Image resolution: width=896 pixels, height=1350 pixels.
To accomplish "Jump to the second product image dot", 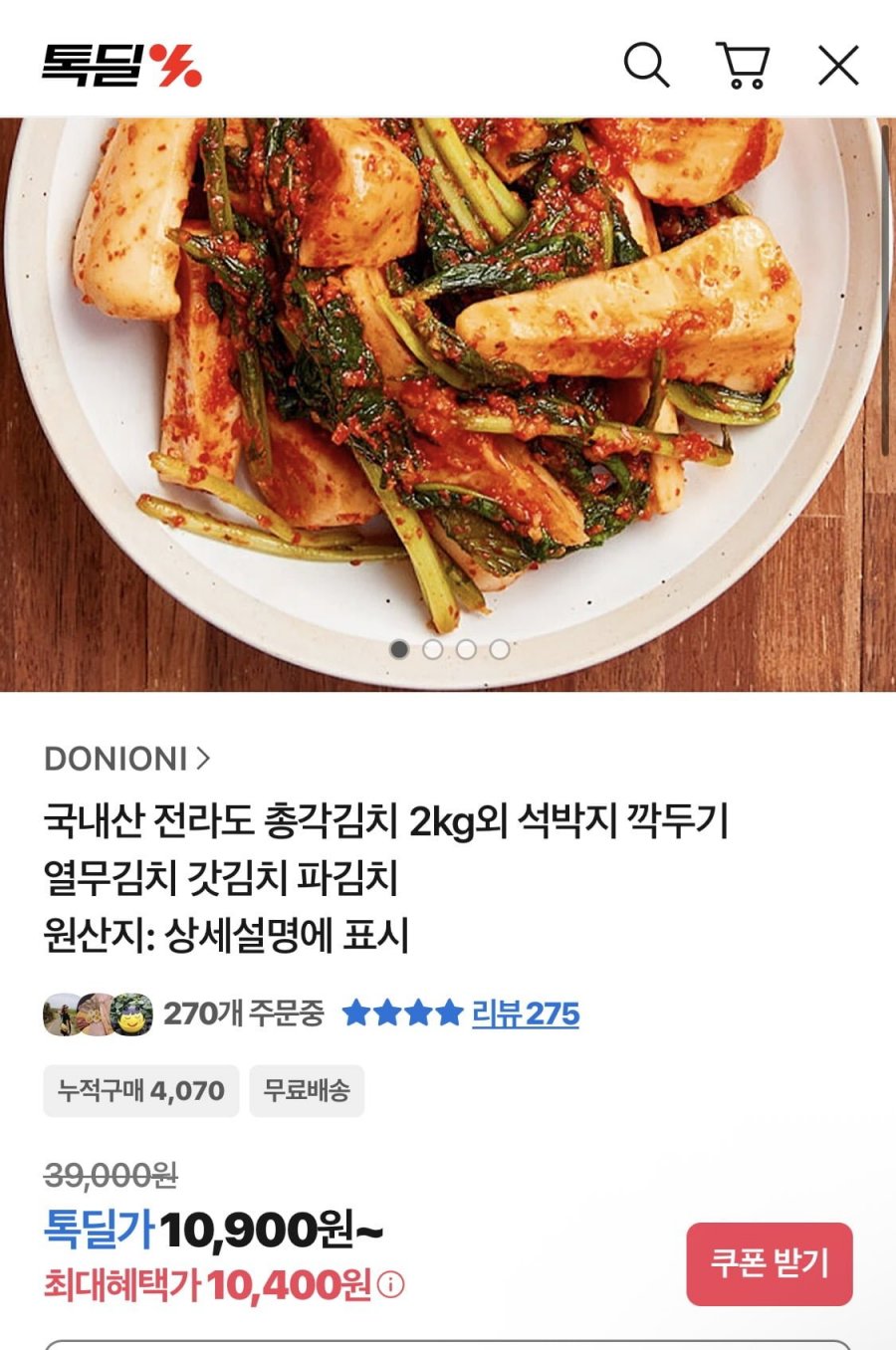I will 433,649.
